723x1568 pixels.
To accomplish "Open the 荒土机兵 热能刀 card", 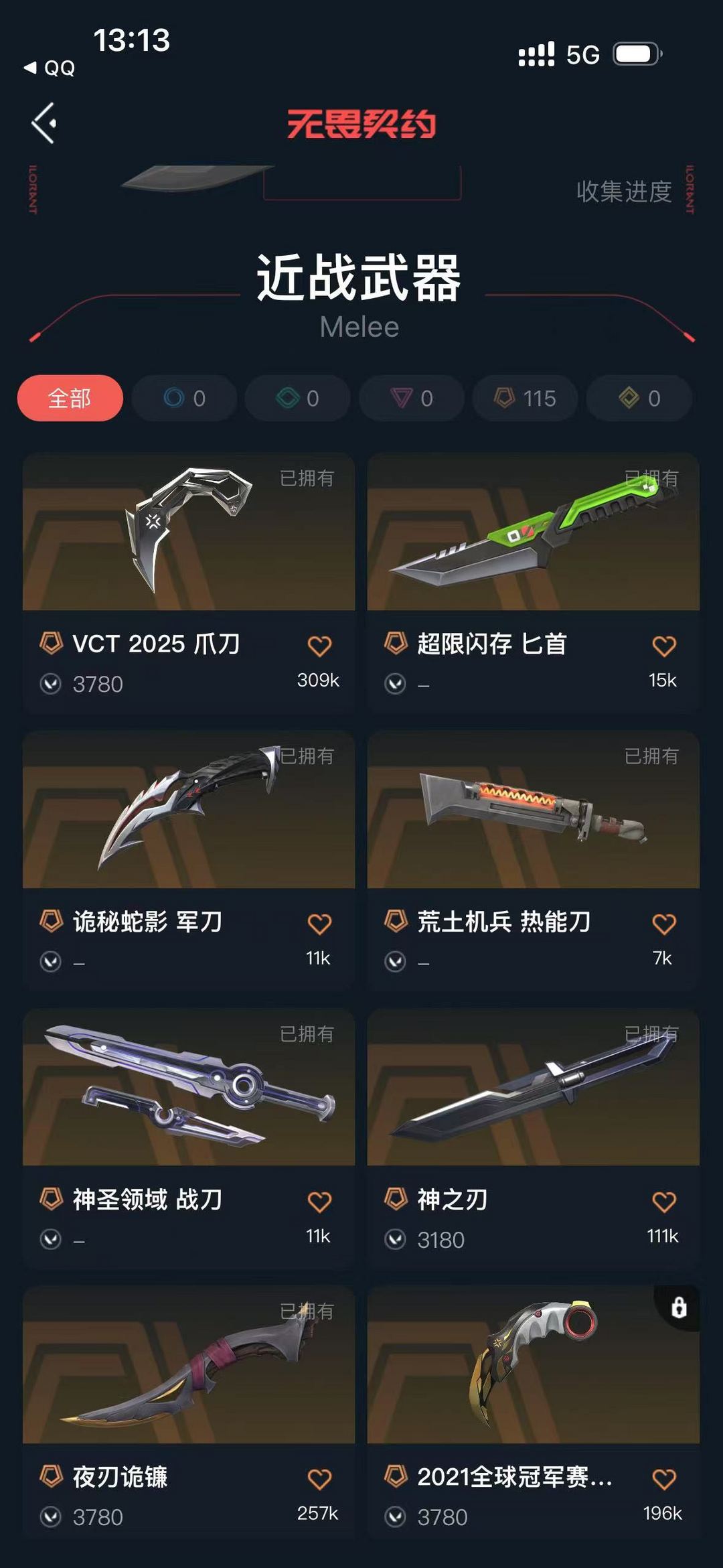I will [534, 860].
